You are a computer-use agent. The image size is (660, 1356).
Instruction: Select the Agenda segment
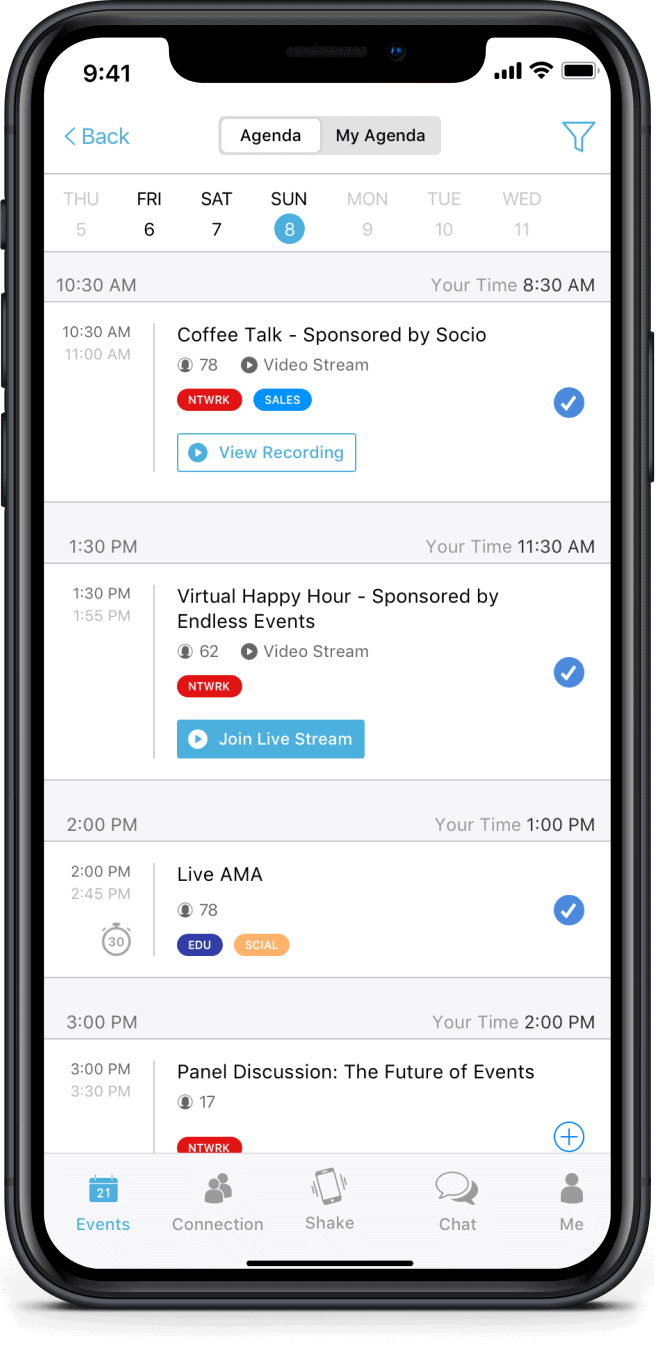(x=271, y=136)
